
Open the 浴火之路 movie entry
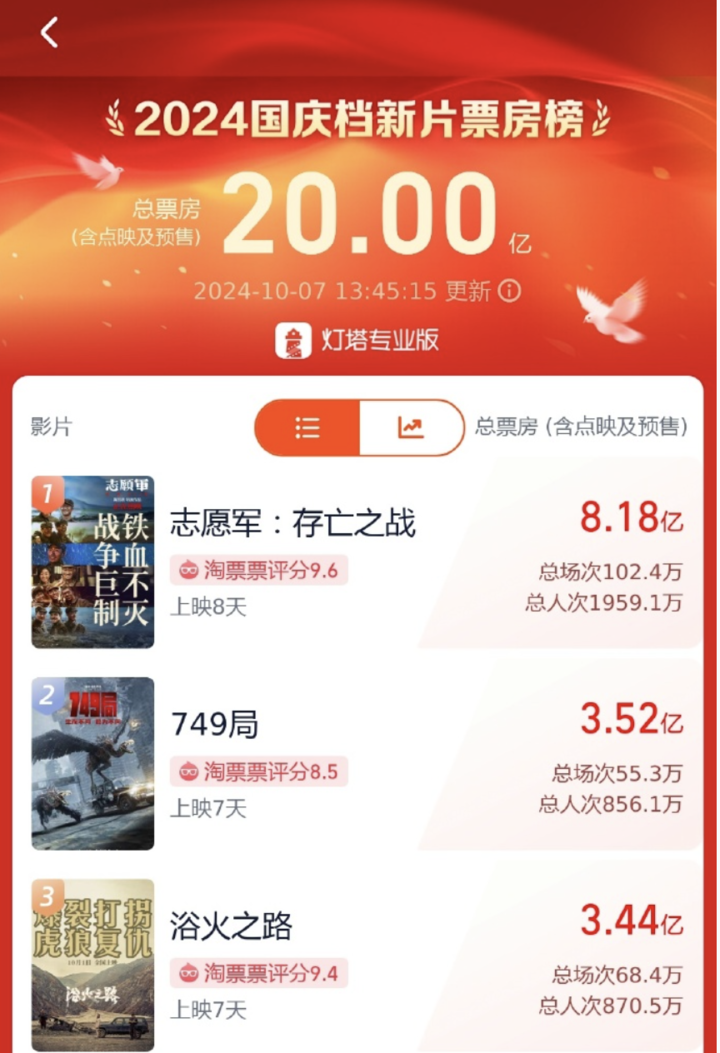[232, 926]
